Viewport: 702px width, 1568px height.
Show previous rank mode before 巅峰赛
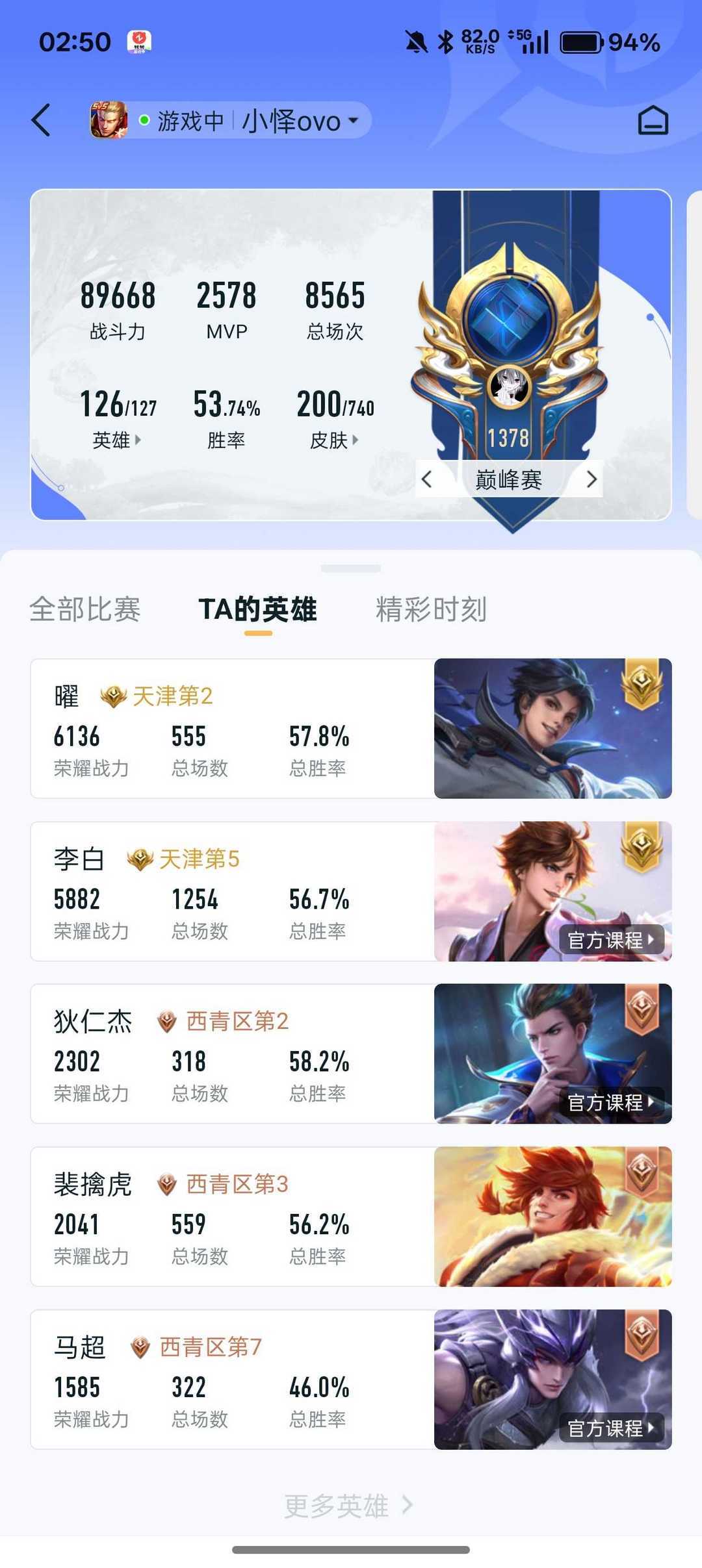pyautogui.click(x=427, y=480)
